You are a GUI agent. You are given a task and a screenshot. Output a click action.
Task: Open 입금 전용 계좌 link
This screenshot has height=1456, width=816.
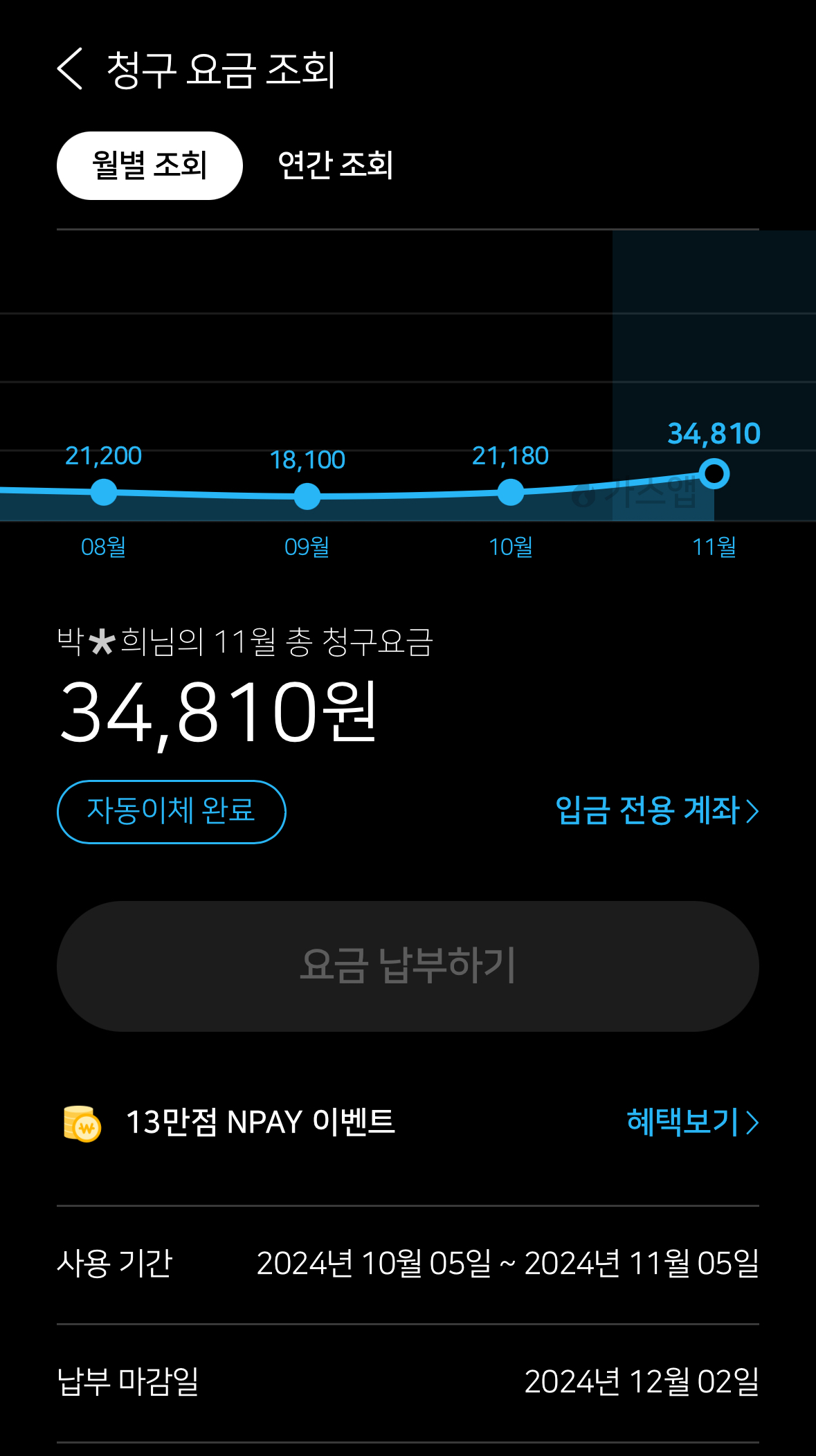[656, 811]
